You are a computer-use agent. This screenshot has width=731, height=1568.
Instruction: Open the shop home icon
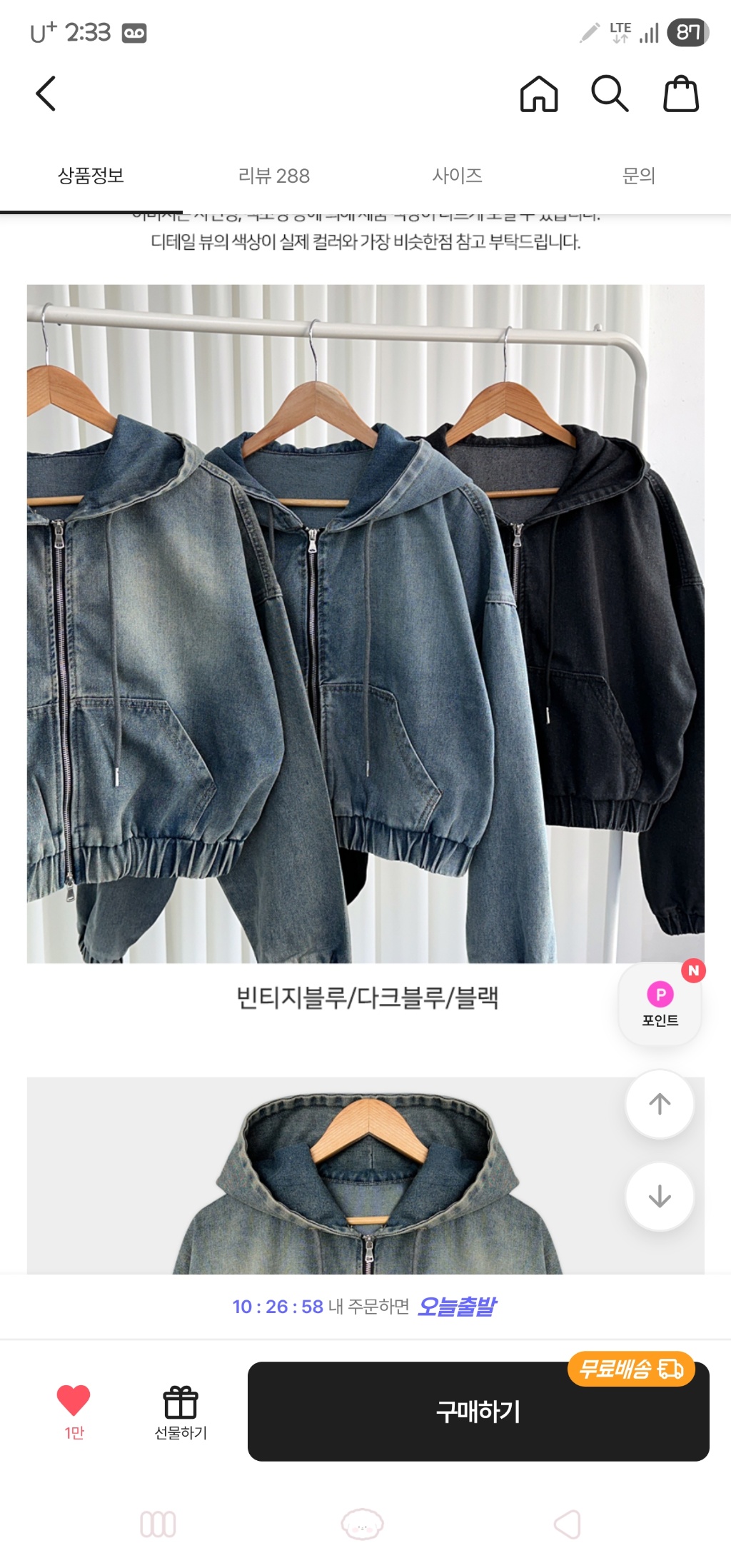pos(539,94)
